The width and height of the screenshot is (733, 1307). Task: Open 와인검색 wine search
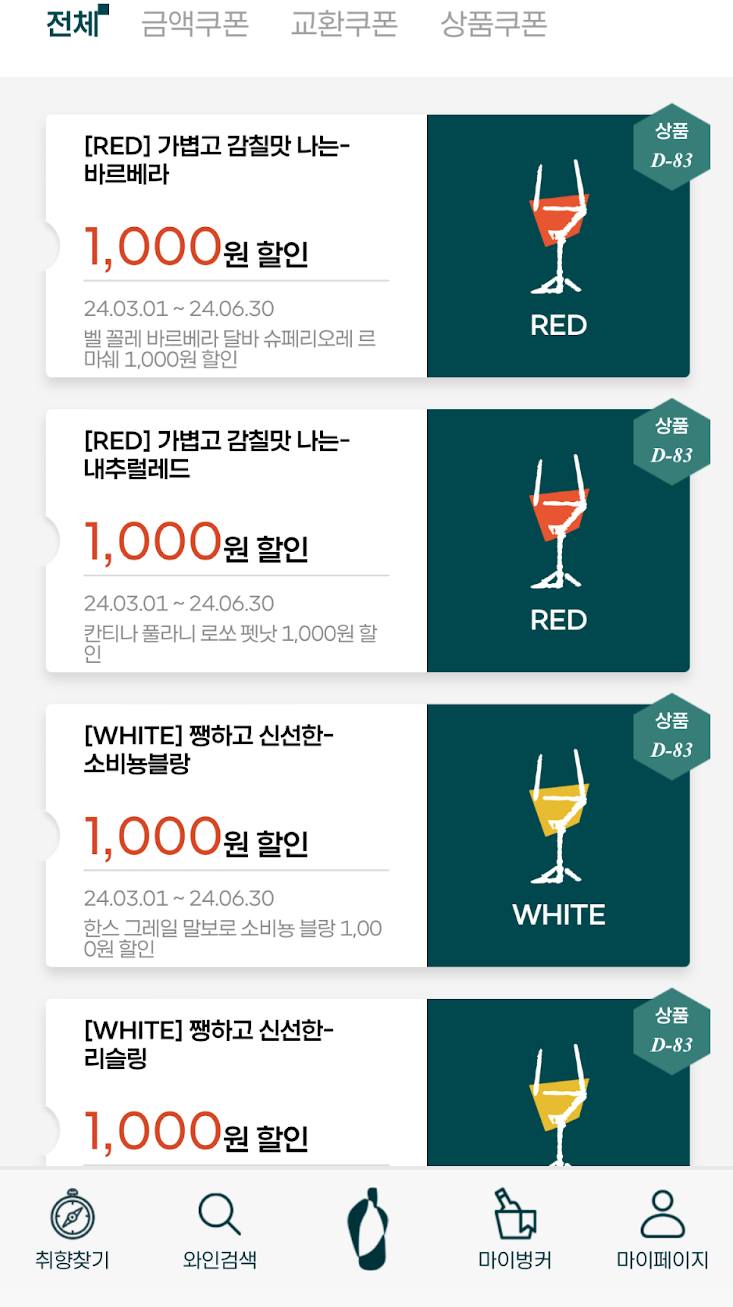pos(219,1230)
